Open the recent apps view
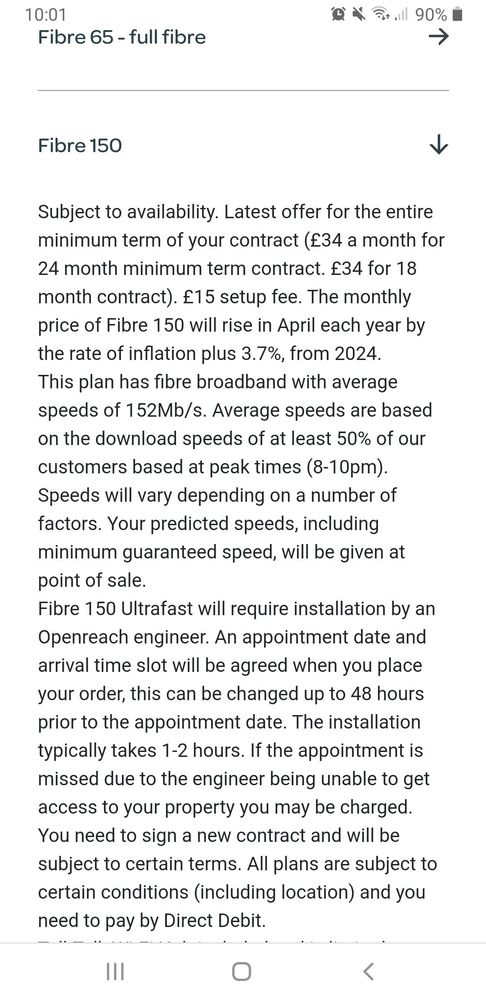 [115, 971]
